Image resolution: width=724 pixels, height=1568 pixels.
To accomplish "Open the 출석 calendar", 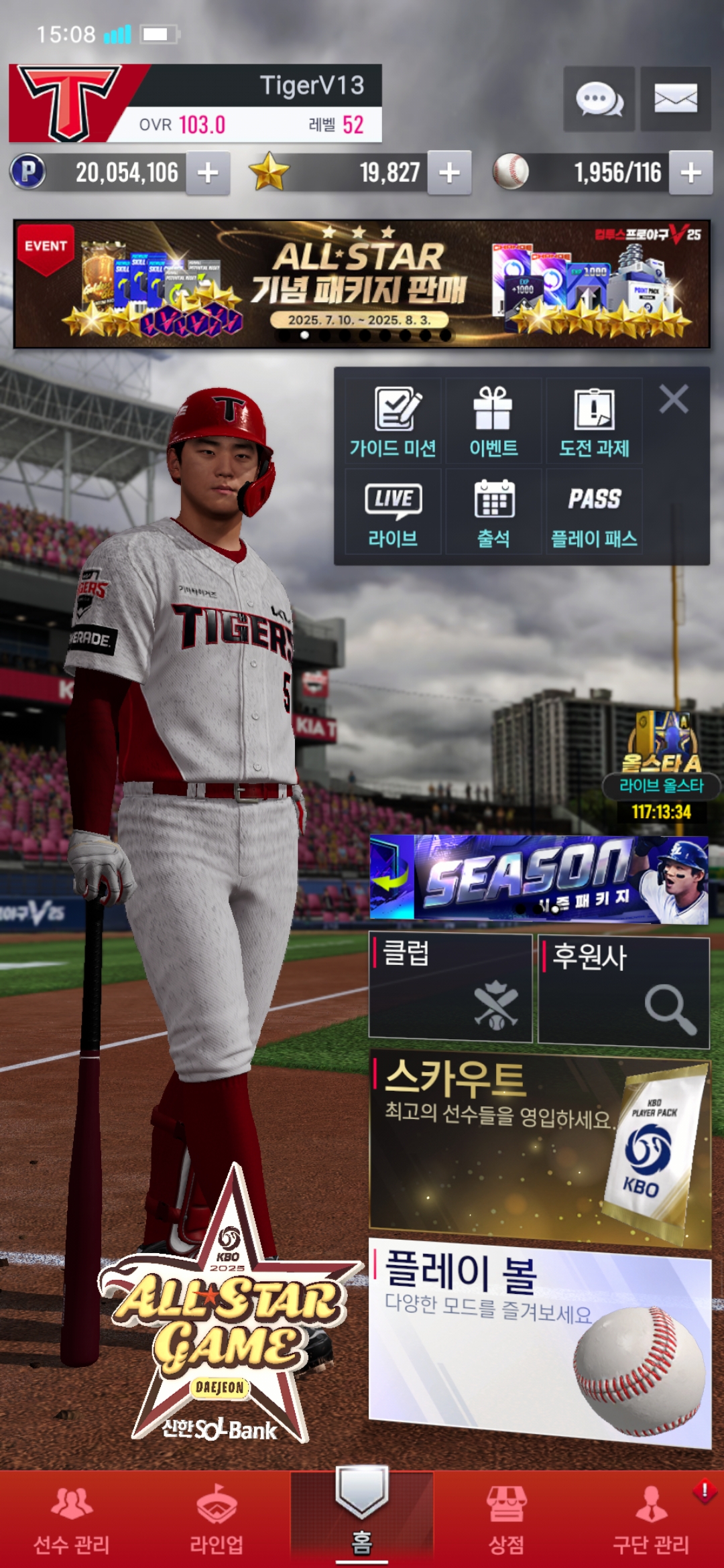I will tap(493, 511).
